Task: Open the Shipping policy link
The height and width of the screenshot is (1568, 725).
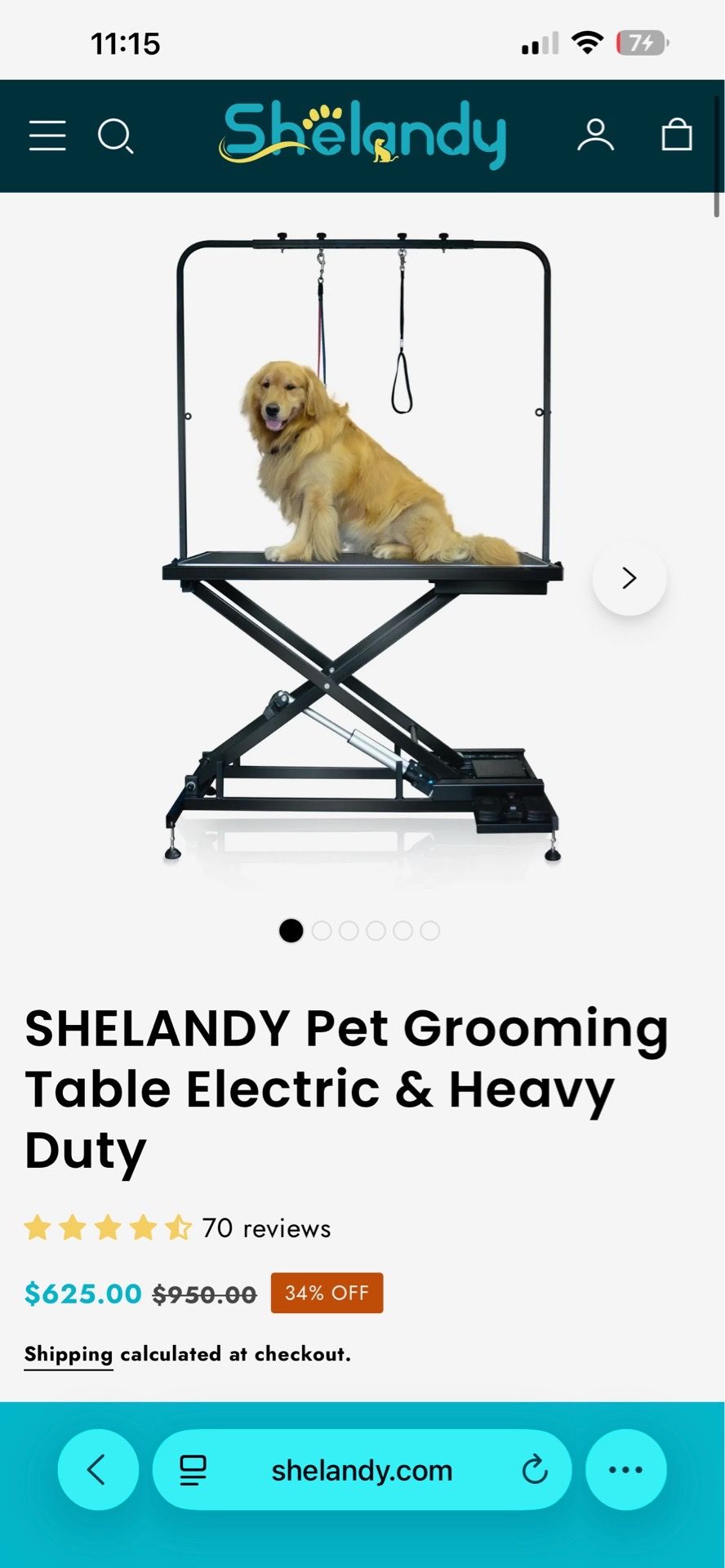Action: tap(69, 1354)
